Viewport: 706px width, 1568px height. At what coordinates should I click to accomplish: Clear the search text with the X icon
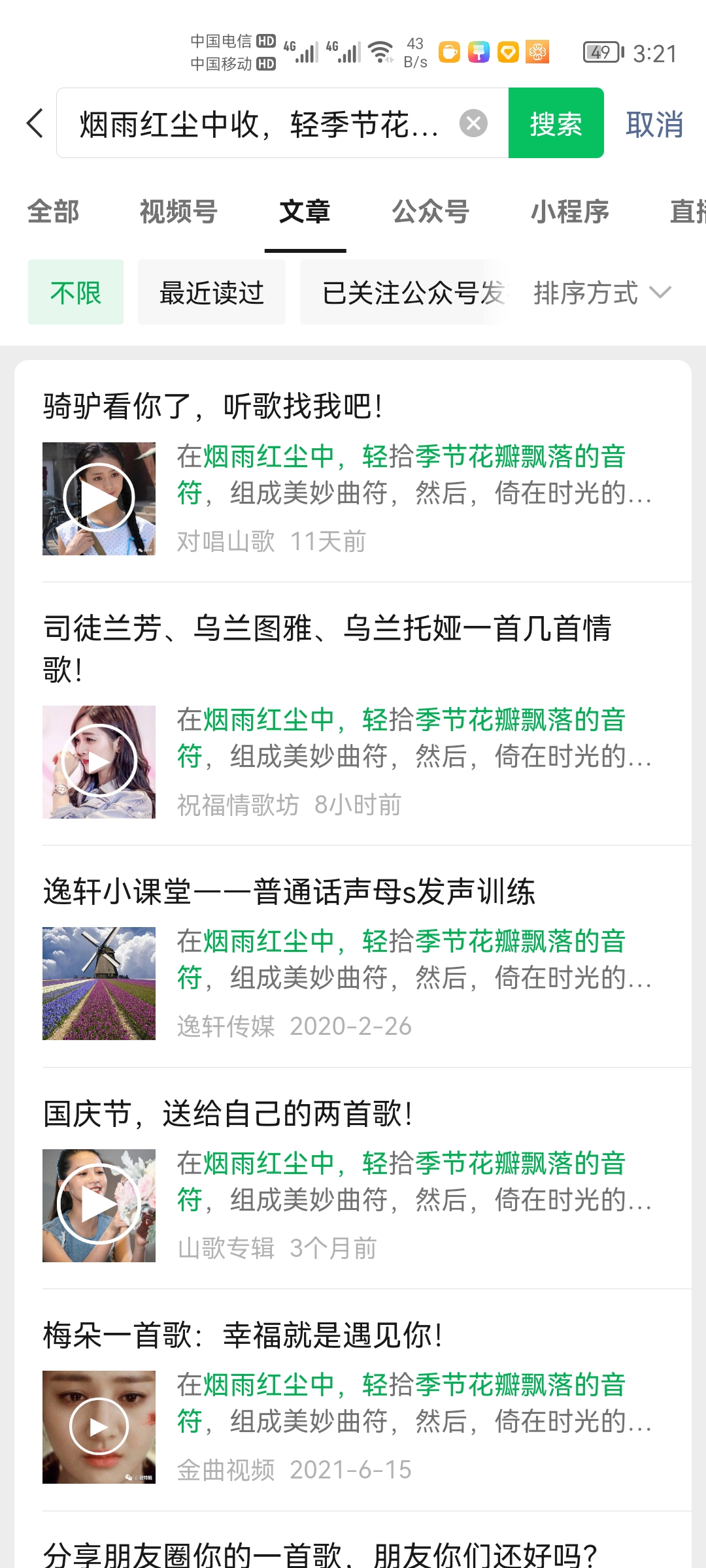473,123
